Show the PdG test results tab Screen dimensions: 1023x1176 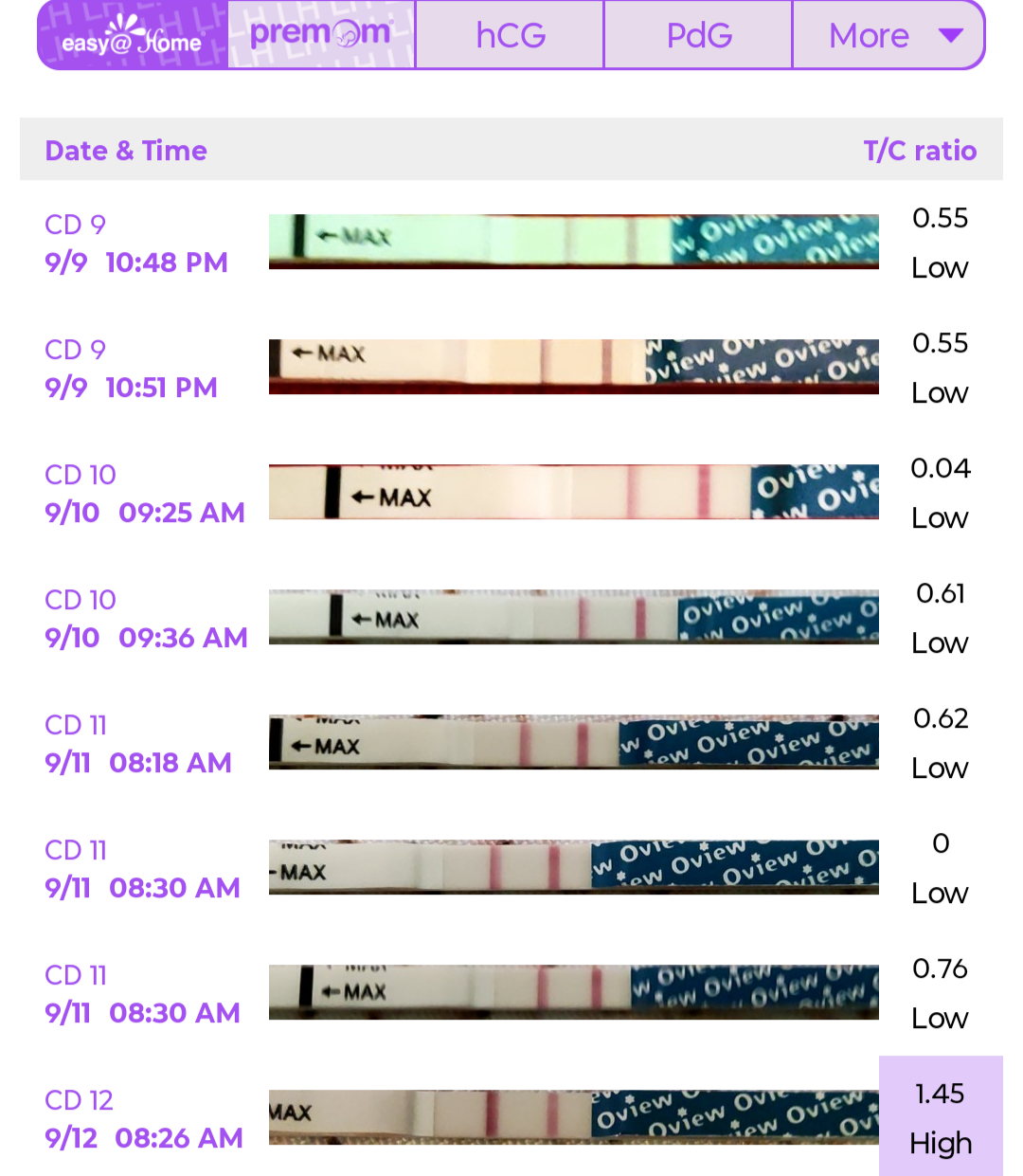698,36
